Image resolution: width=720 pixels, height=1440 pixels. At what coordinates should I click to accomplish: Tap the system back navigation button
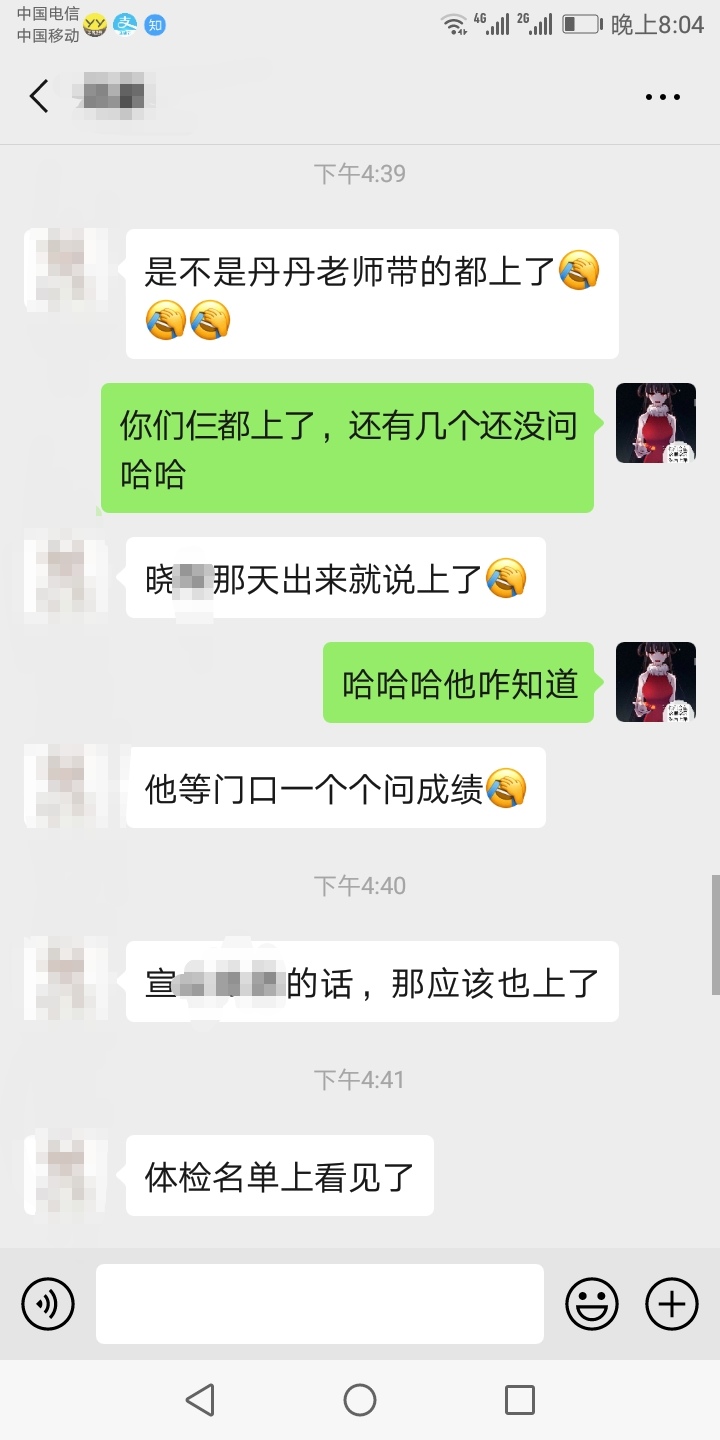click(x=200, y=1400)
